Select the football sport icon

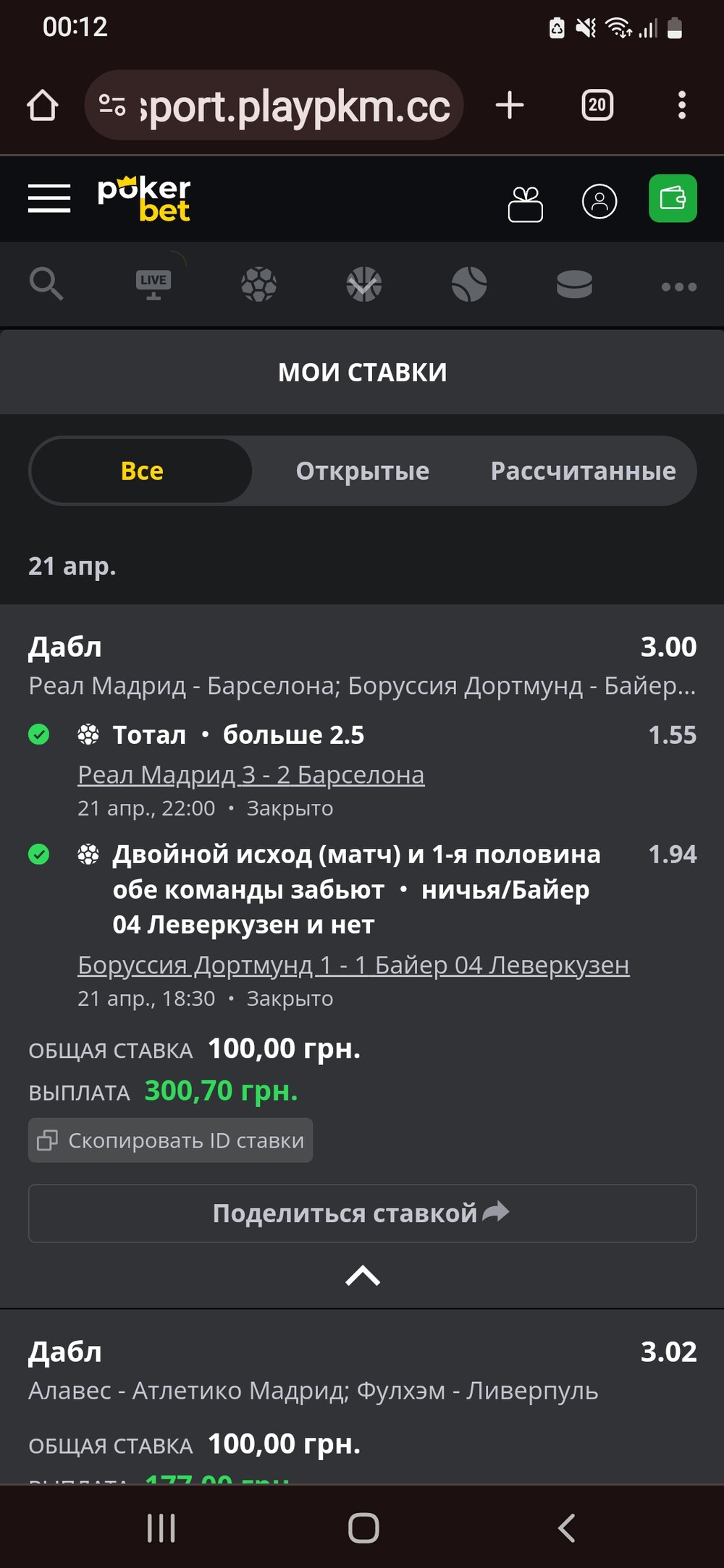(258, 284)
